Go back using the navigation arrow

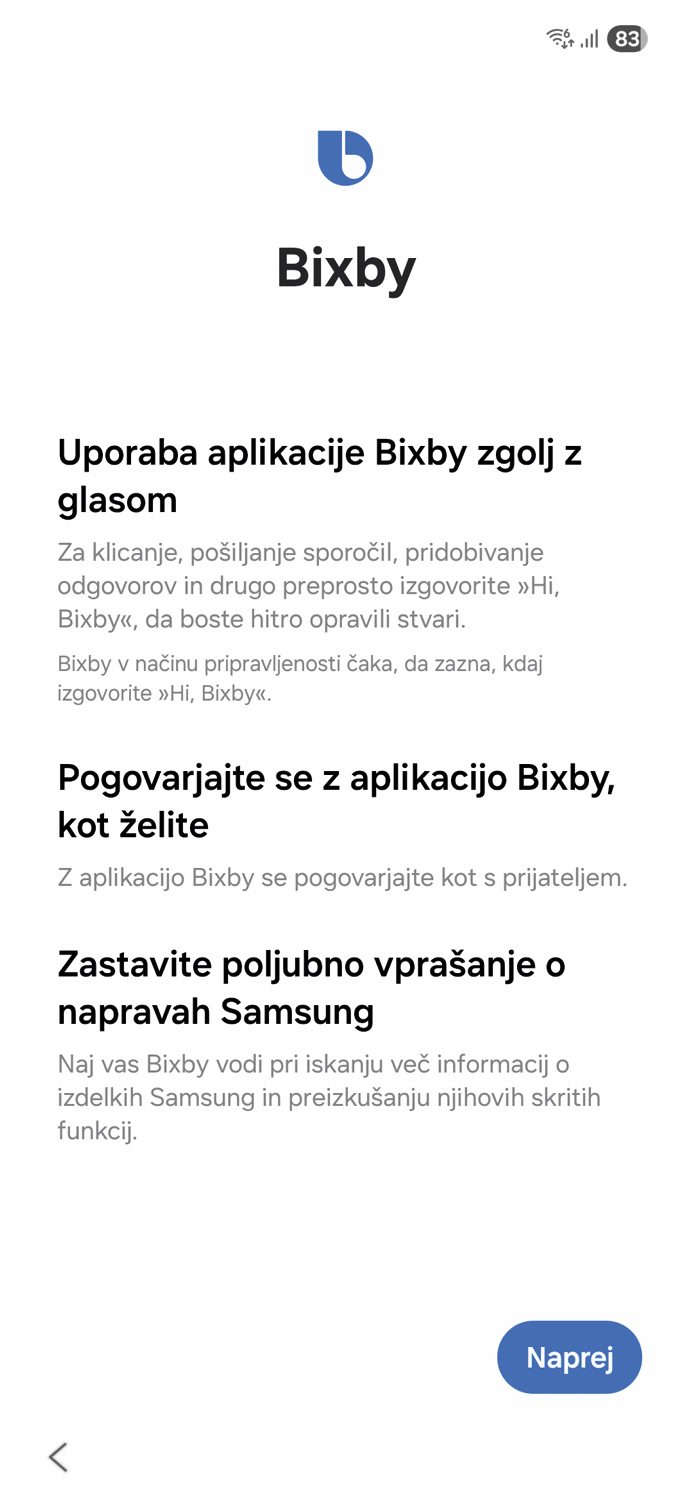pos(58,1457)
